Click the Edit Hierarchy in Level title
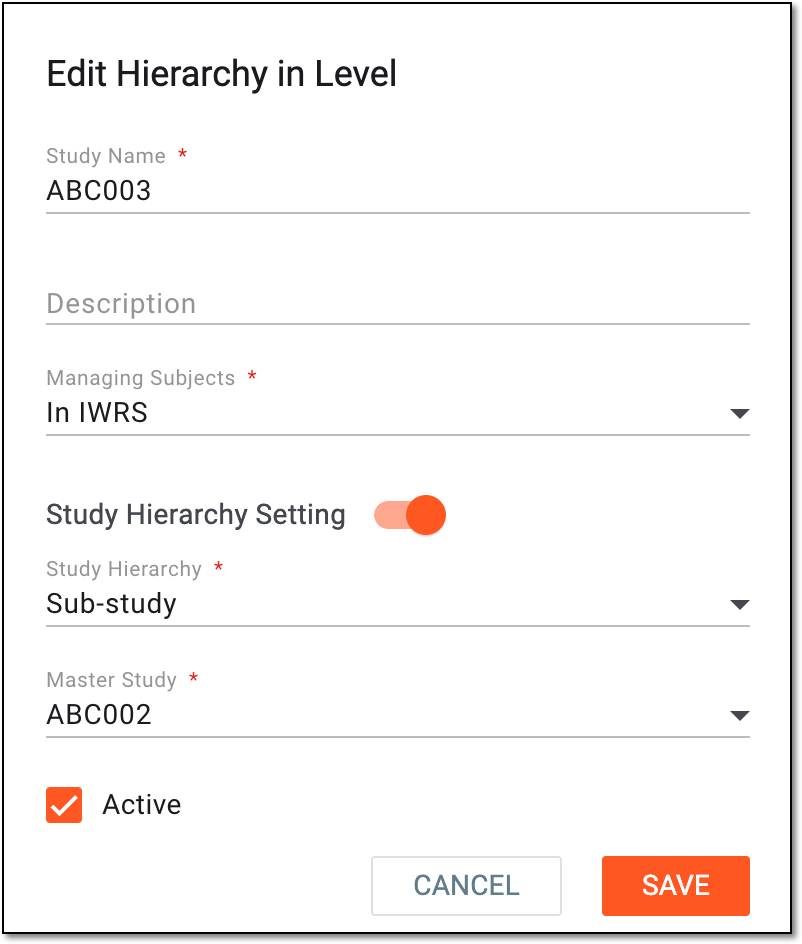The image size is (802, 944). 221,73
